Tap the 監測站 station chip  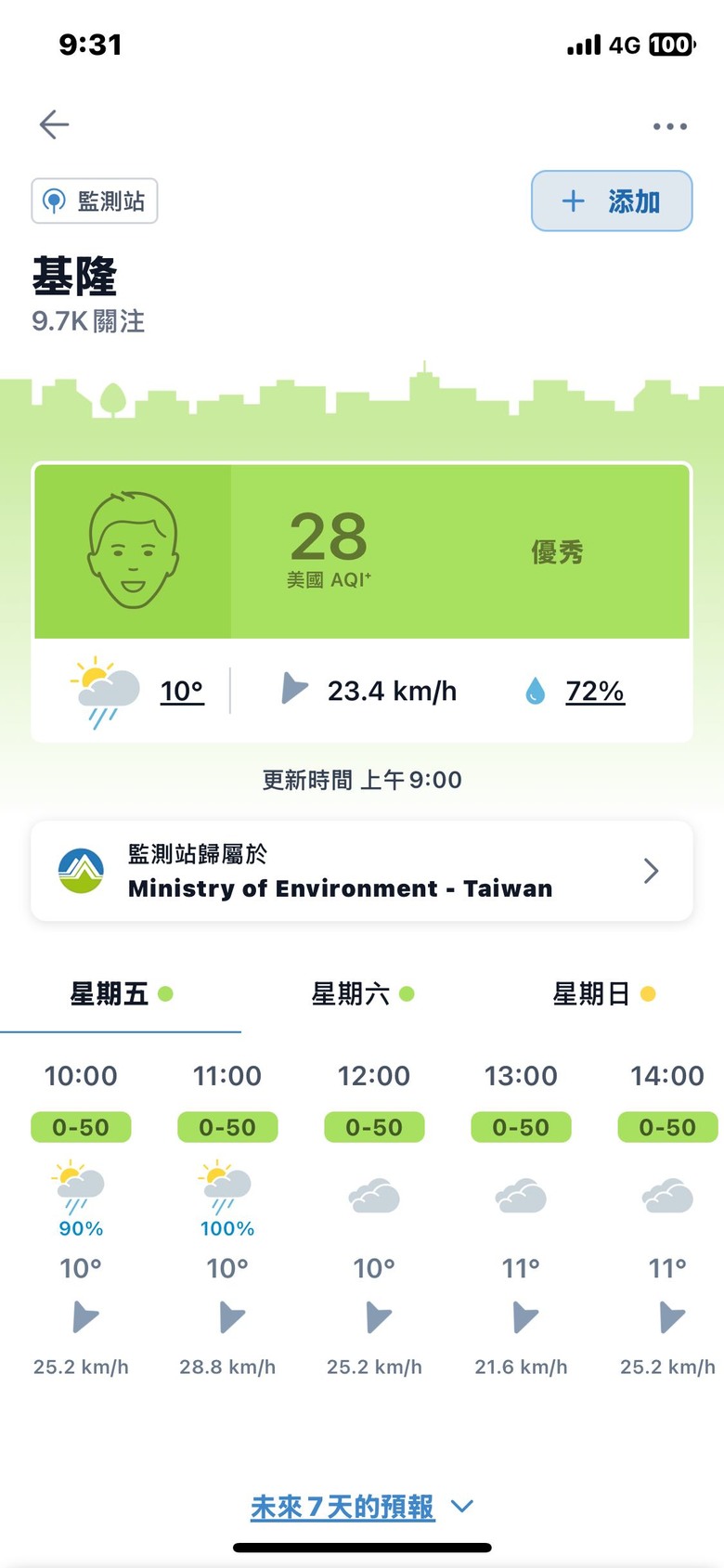[95, 201]
